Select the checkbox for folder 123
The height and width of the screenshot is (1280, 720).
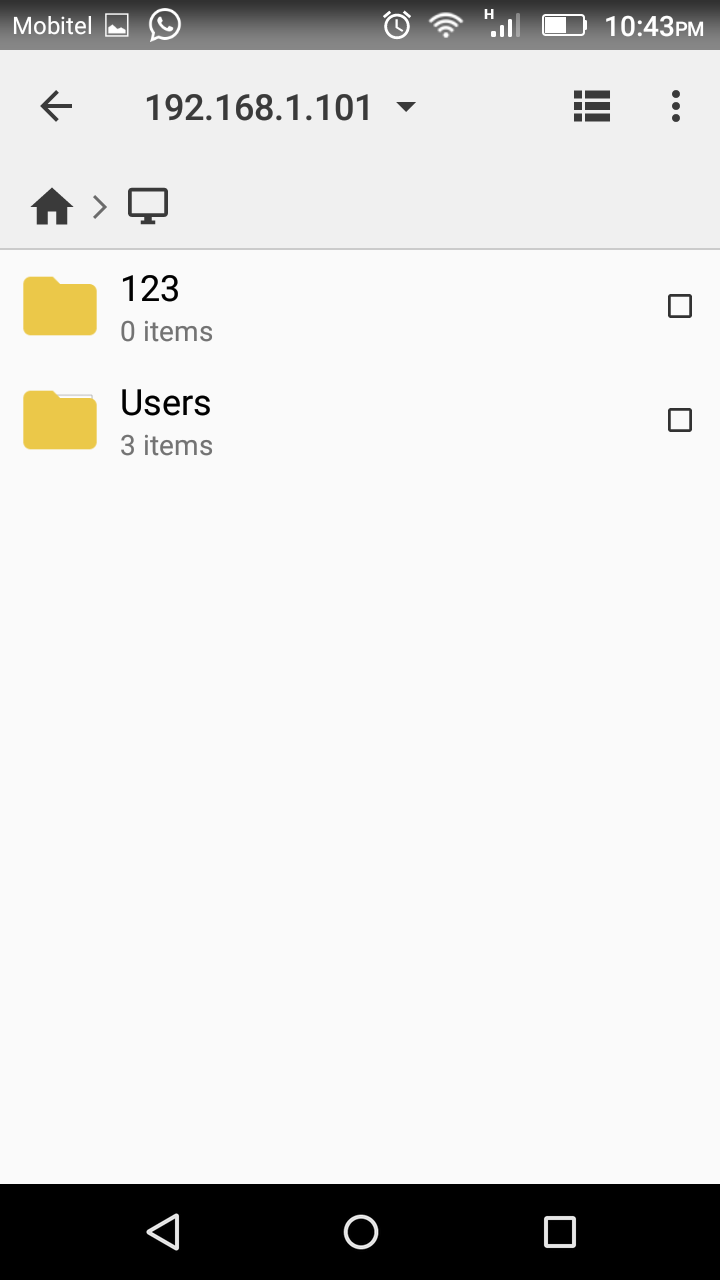680,306
